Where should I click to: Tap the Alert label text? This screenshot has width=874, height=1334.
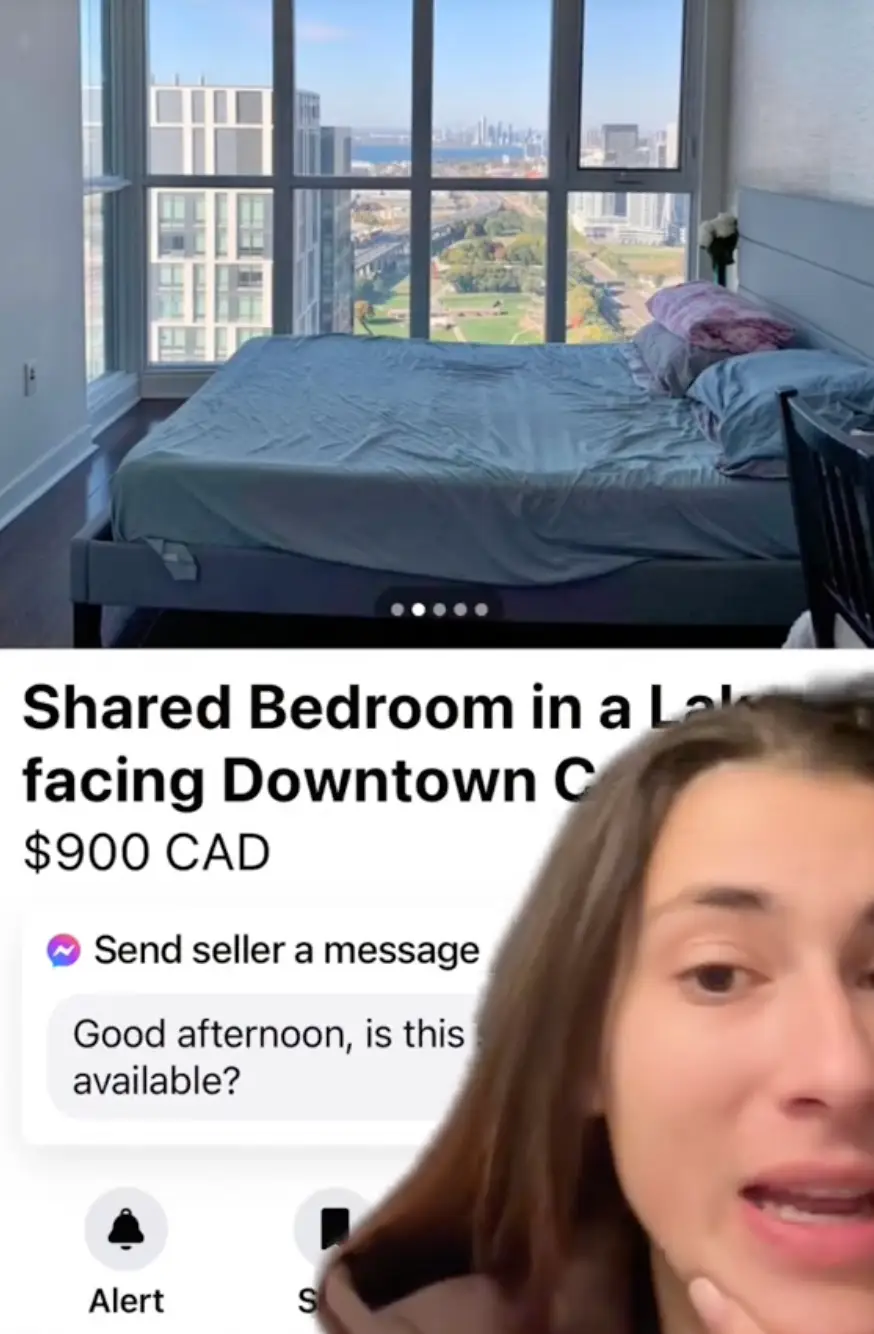point(125,1300)
